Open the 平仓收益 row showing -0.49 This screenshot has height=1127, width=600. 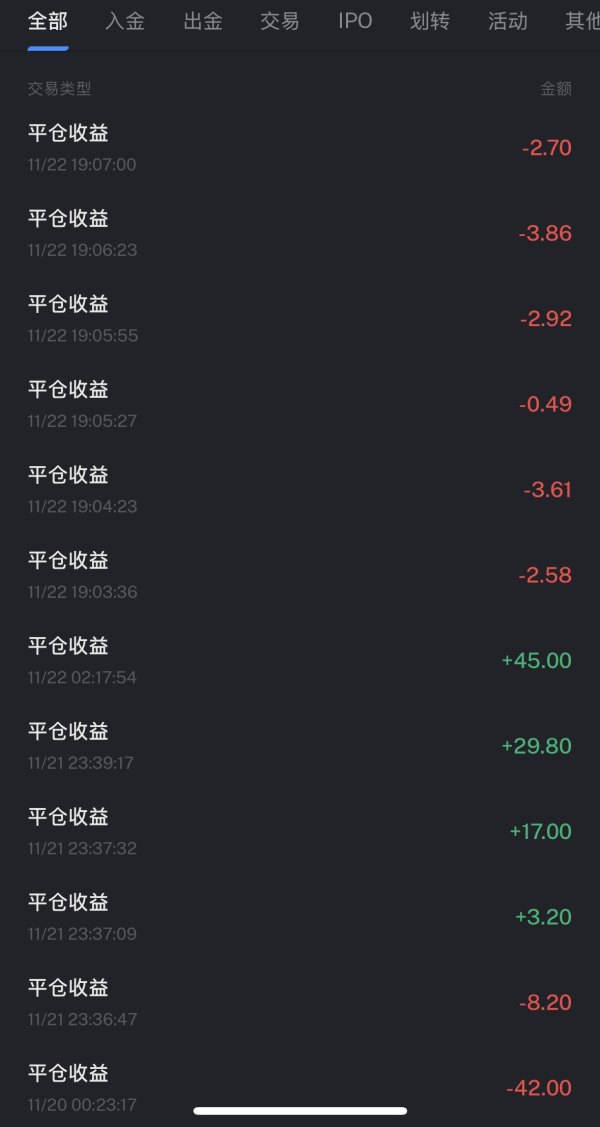click(300, 404)
